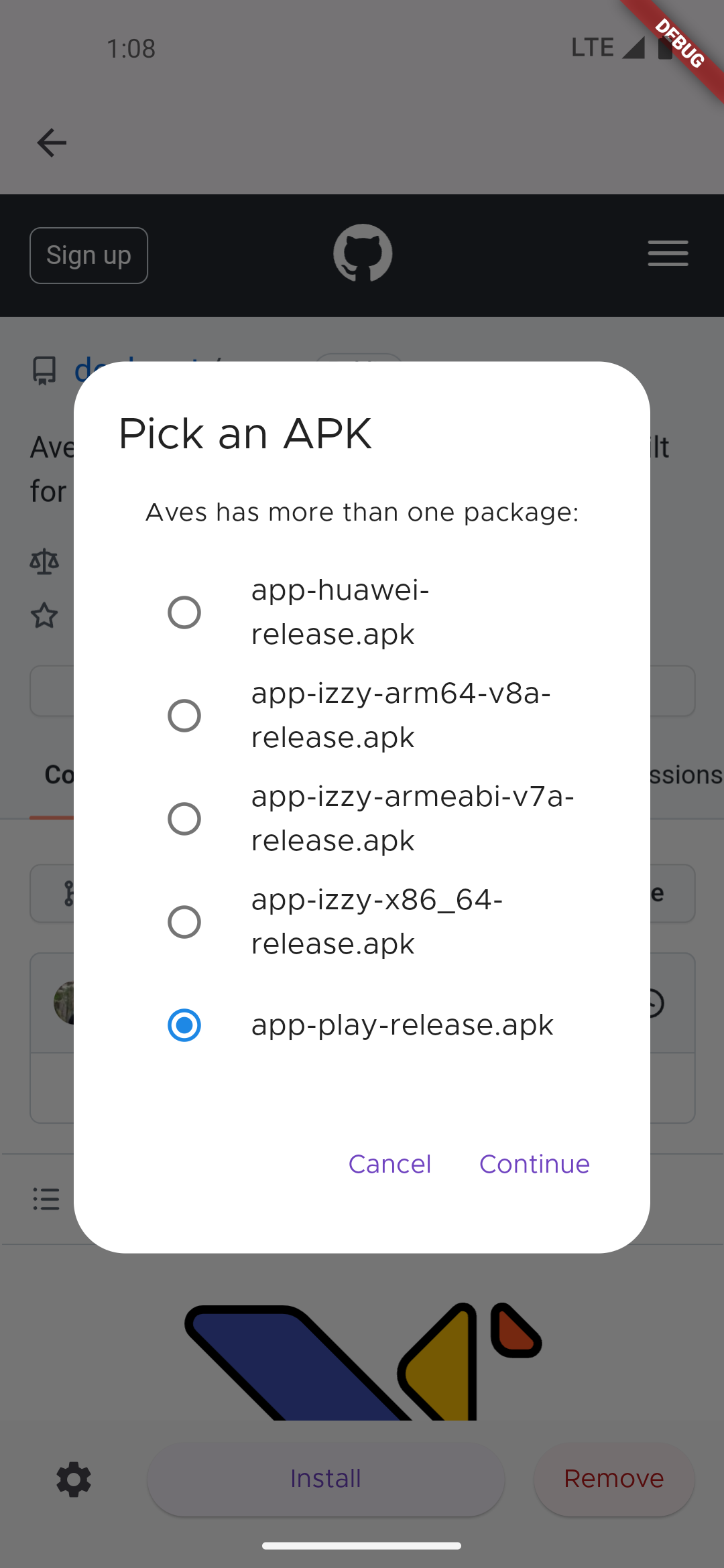Select app-huawei-release.apk
Screen dimensions: 724x1568
click(x=184, y=612)
